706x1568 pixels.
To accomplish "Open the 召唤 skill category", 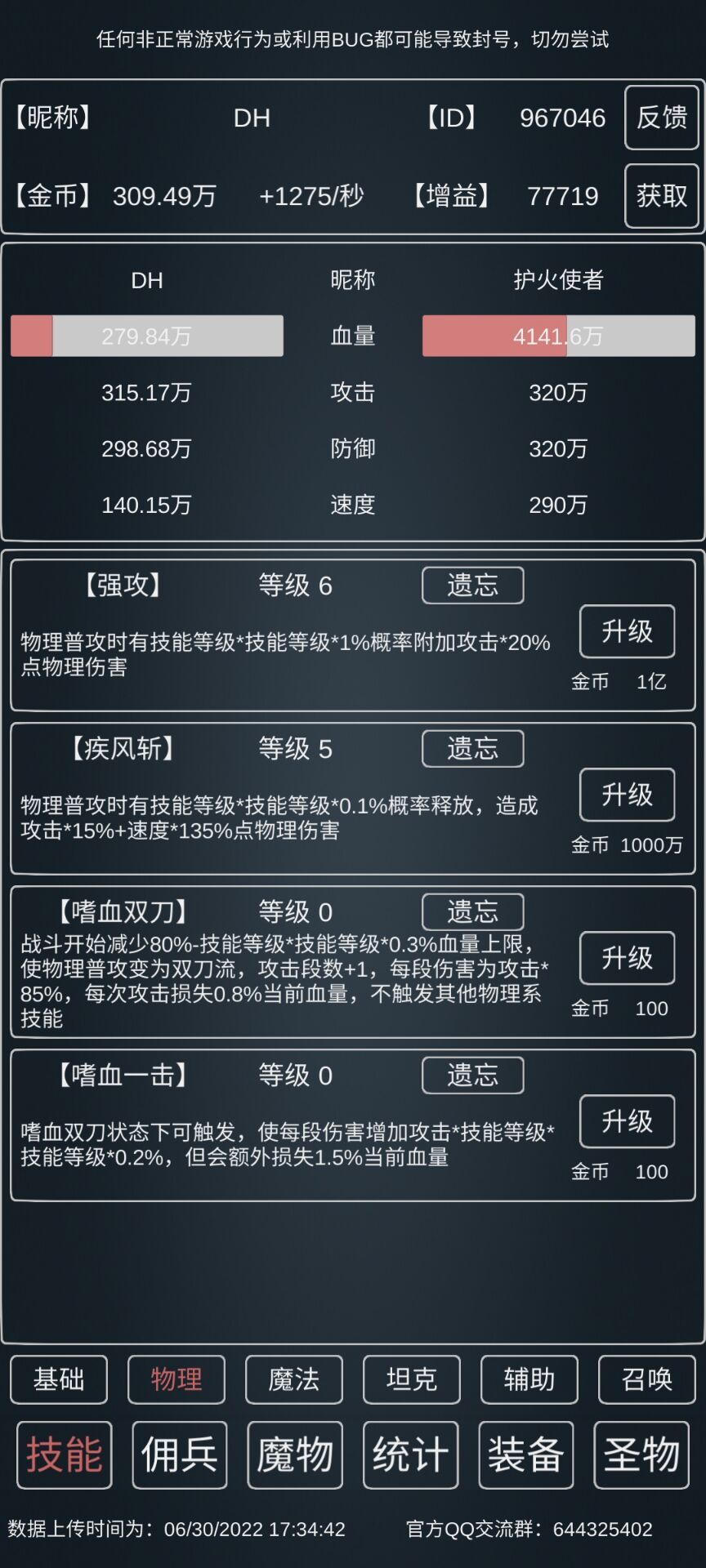I will [646, 1380].
